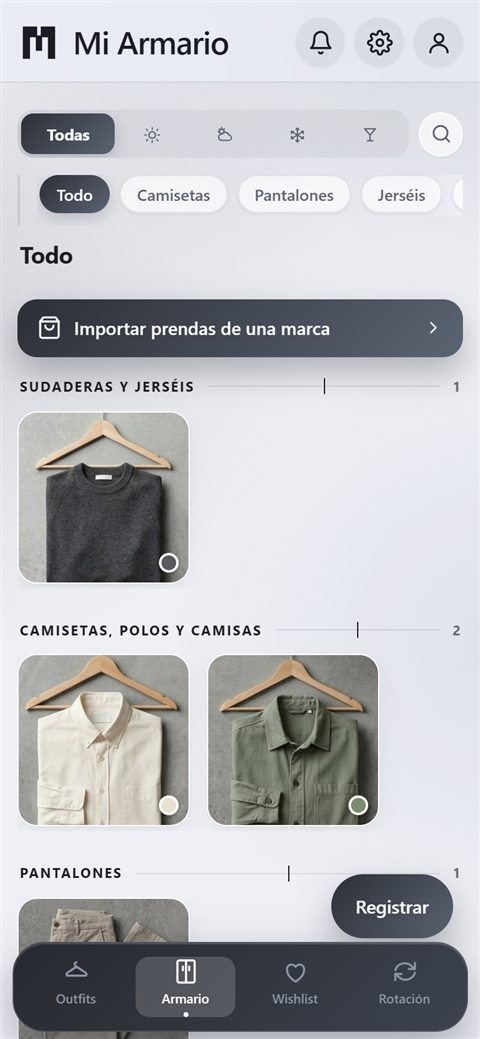Filter by partly cloudy season icon
Image resolution: width=480 pixels, height=1039 pixels.
coord(225,135)
